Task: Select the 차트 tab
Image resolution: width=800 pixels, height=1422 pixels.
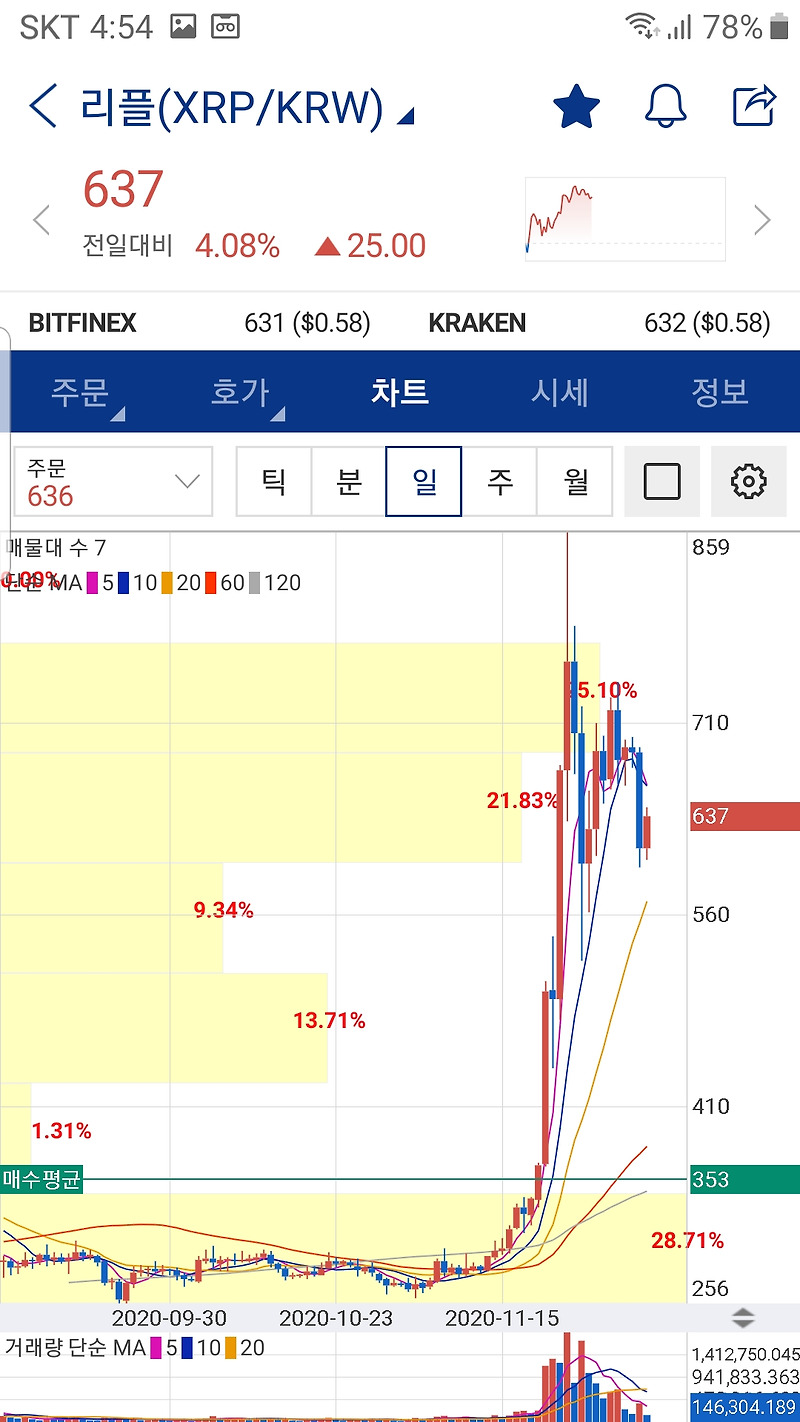Action: click(x=400, y=392)
